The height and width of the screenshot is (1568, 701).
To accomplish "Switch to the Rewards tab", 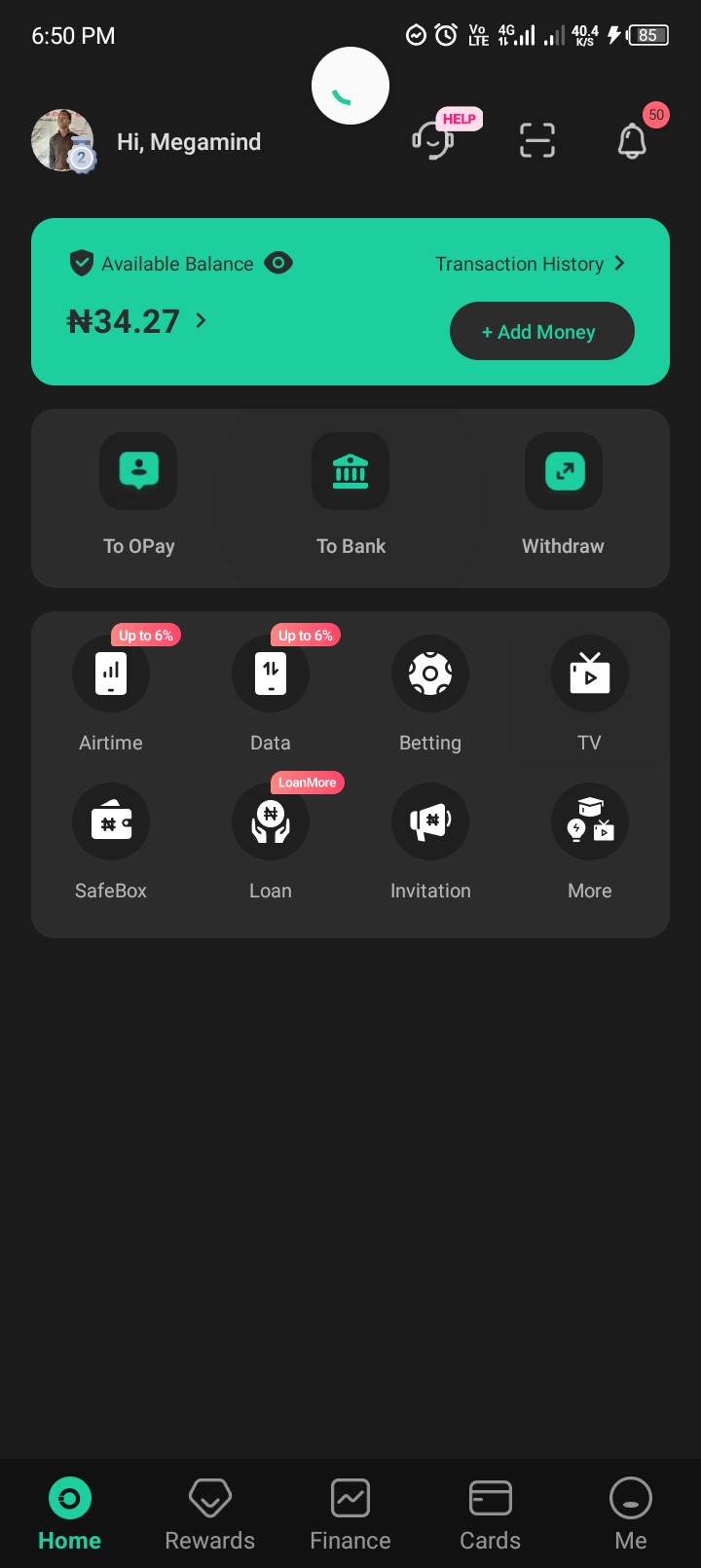I will (210, 1514).
